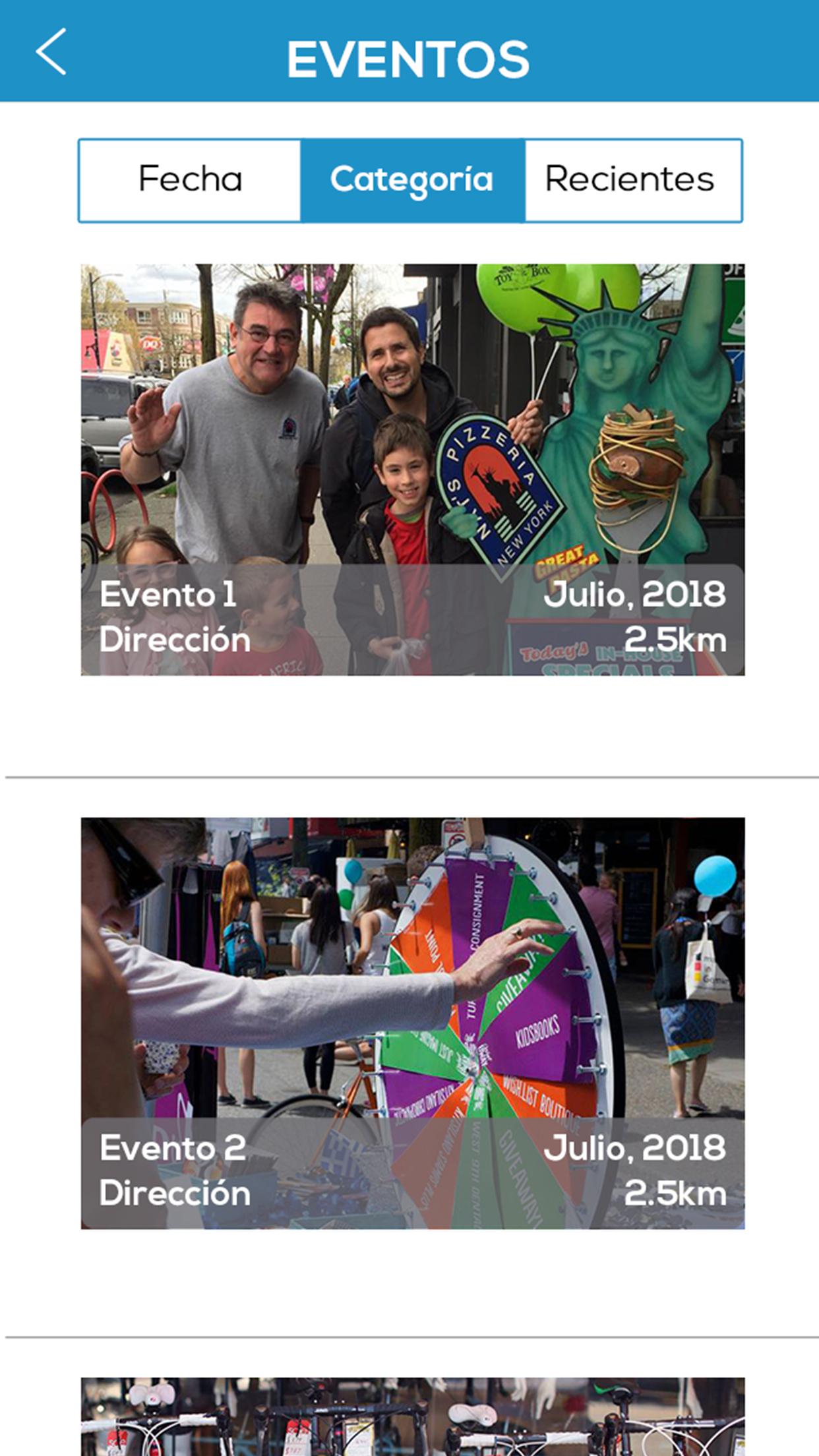Go back using the header arrow
The image size is (819, 1456).
(51, 51)
